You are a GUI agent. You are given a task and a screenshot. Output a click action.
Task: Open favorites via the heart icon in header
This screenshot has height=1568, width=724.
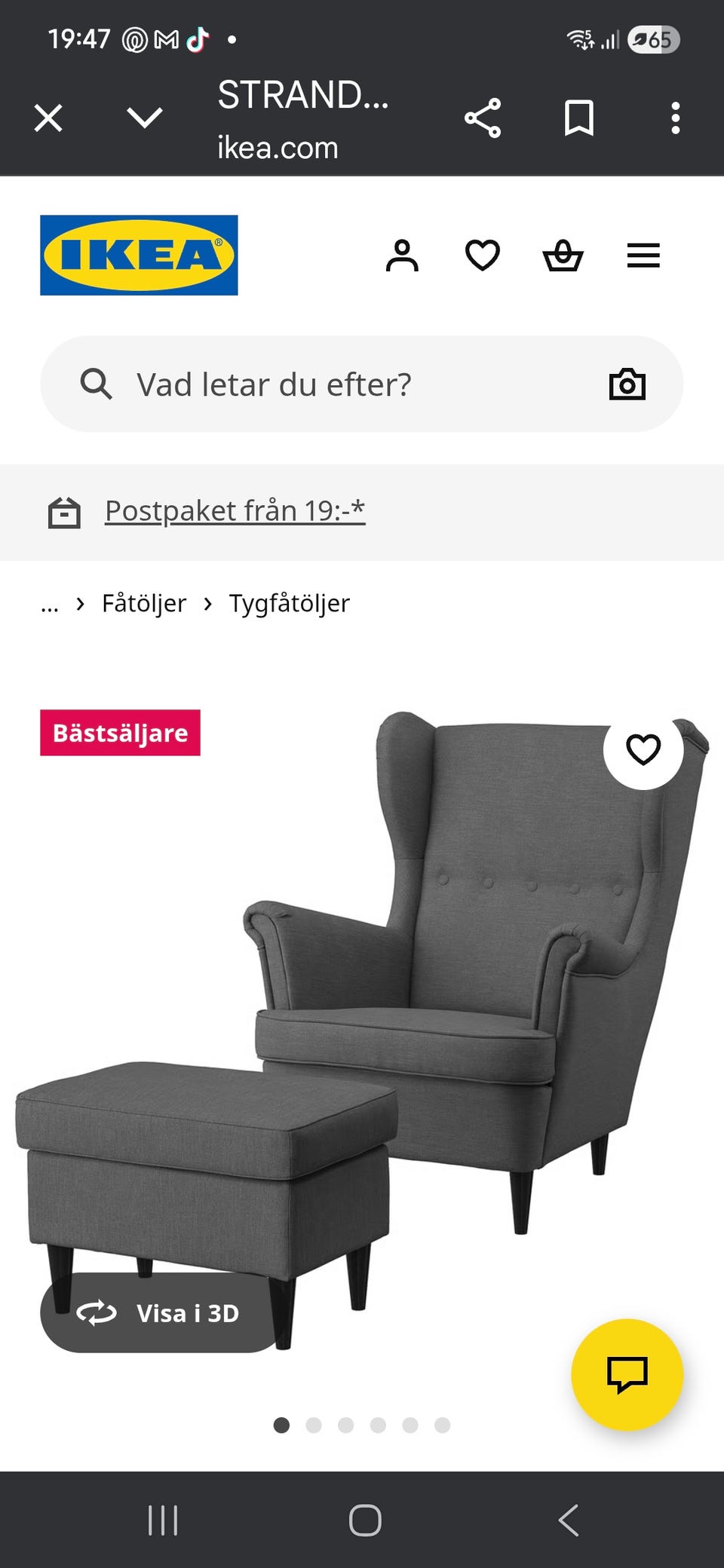point(482,255)
